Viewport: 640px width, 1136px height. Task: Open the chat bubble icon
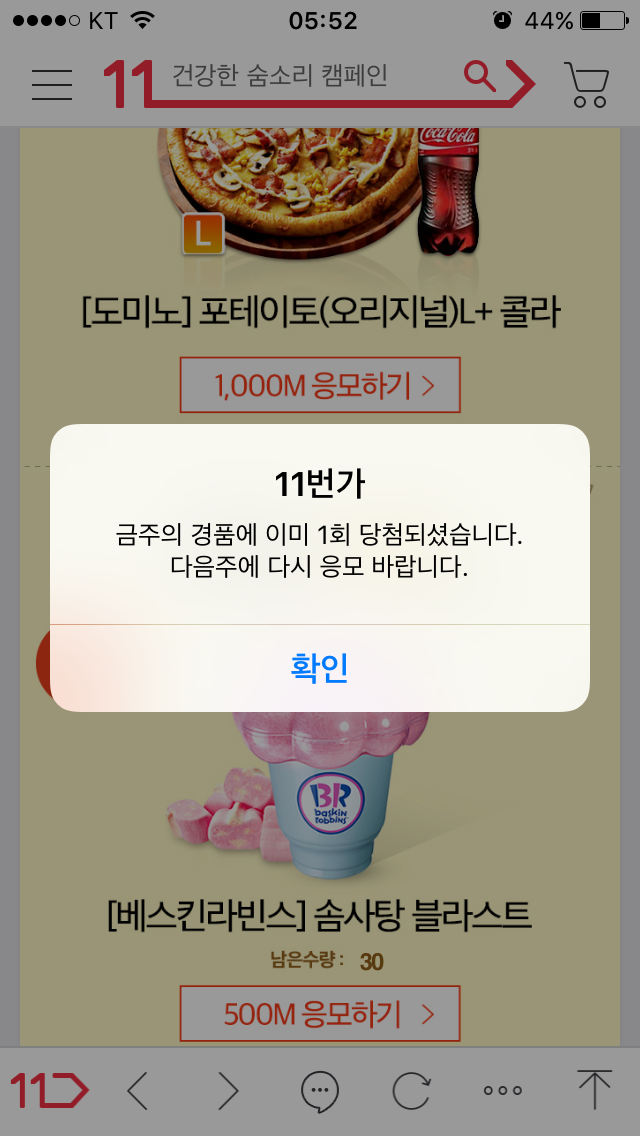320,1090
